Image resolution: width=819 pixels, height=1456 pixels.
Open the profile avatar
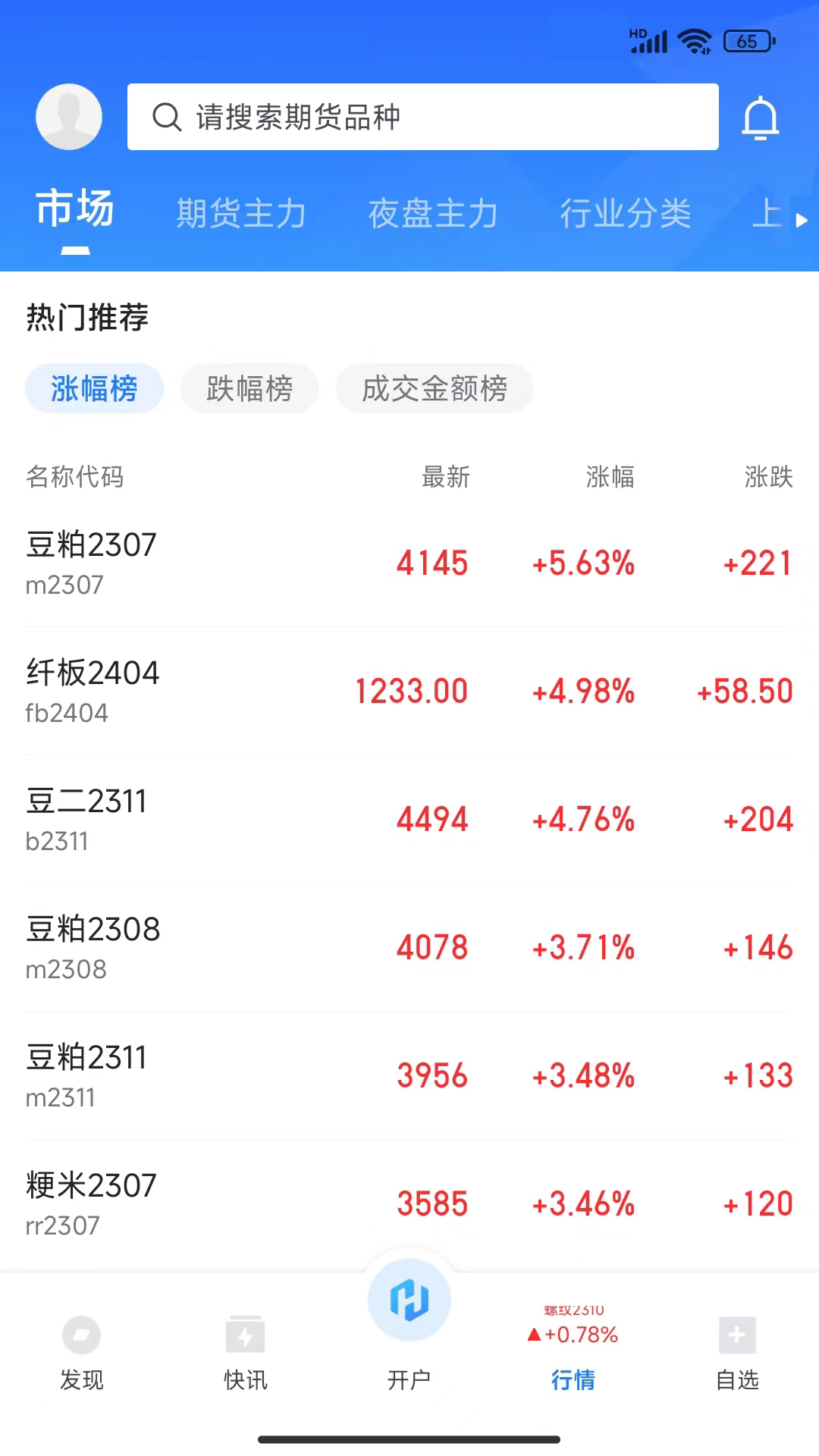(x=69, y=117)
